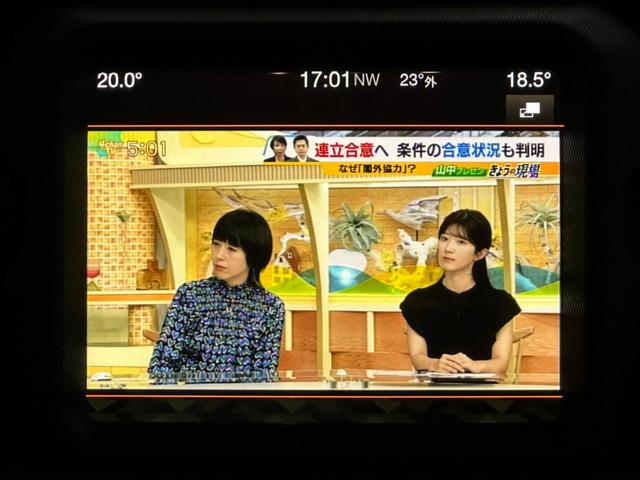640x480 pixels.
Task: Tap the TV video to show controls
Action: (323, 260)
